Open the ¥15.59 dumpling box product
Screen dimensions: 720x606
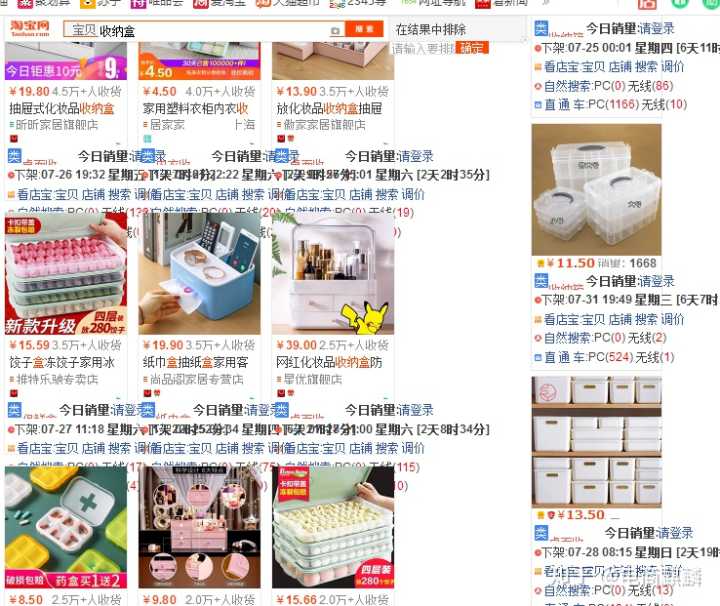[x=66, y=272]
